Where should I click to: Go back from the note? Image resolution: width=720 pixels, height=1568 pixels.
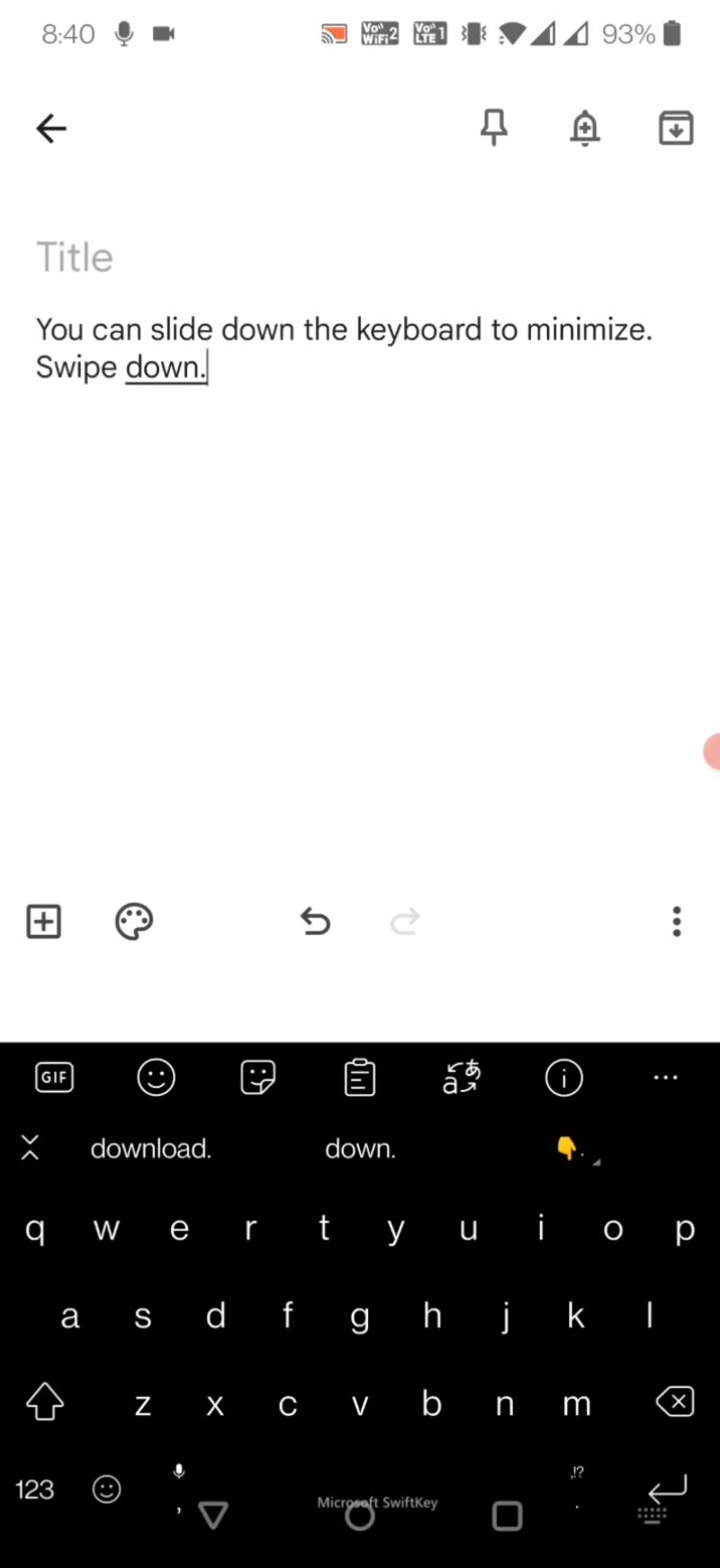point(51,129)
